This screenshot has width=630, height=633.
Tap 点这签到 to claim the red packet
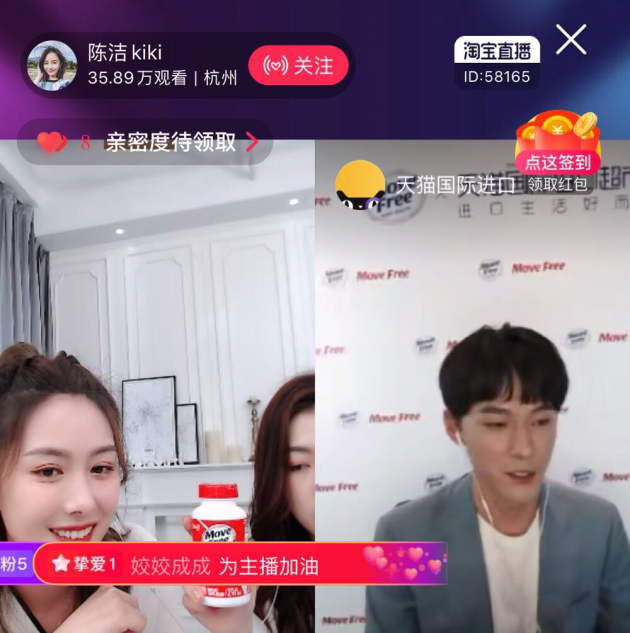pos(557,161)
